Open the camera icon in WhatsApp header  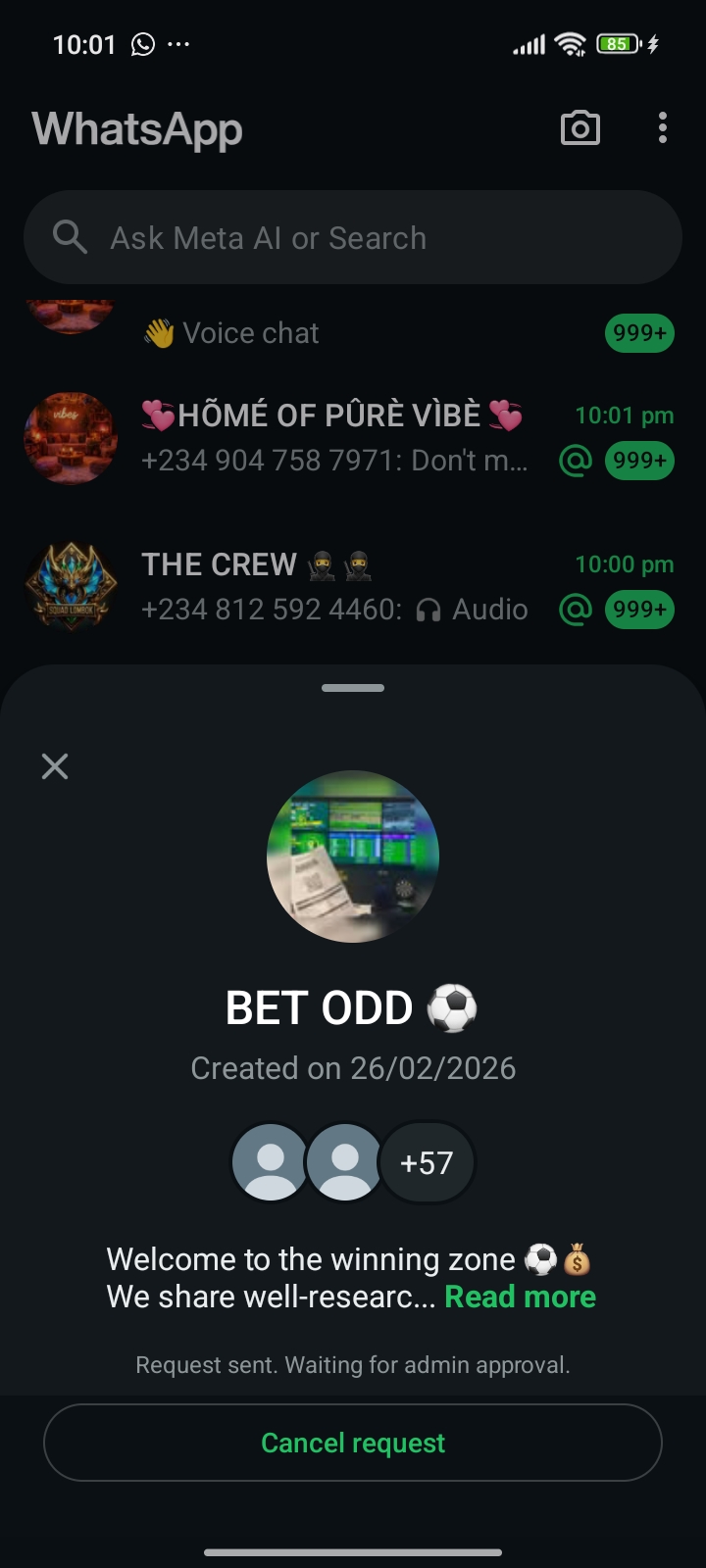pos(580,128)
